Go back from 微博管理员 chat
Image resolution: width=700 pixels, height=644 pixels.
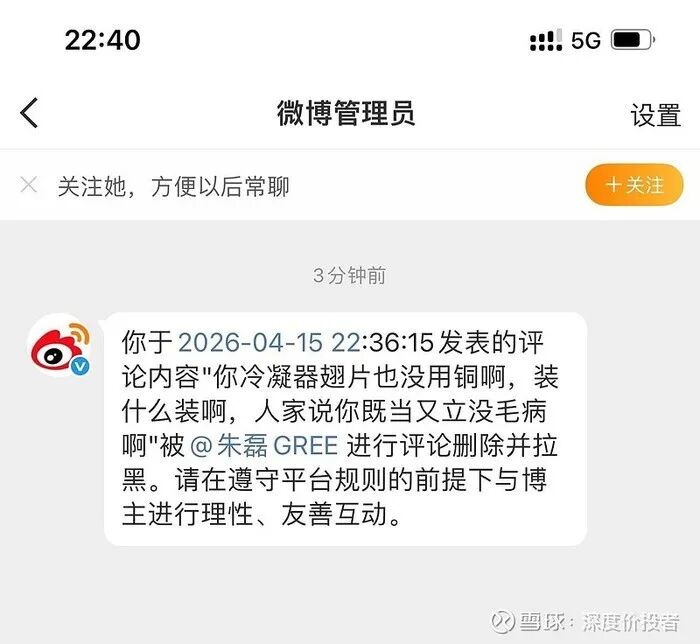tap(30, 113)
